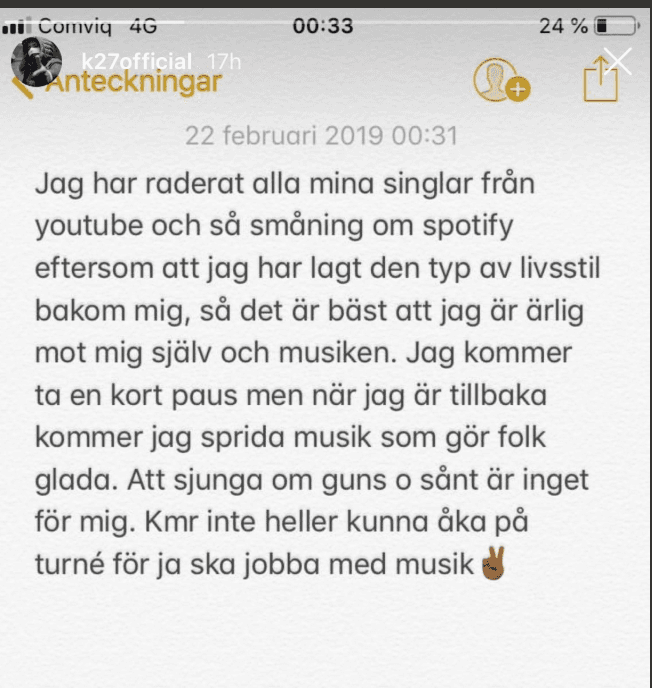Open k27official's profile from username
This screenshot has height=688, width=652.
pos(136,62)
